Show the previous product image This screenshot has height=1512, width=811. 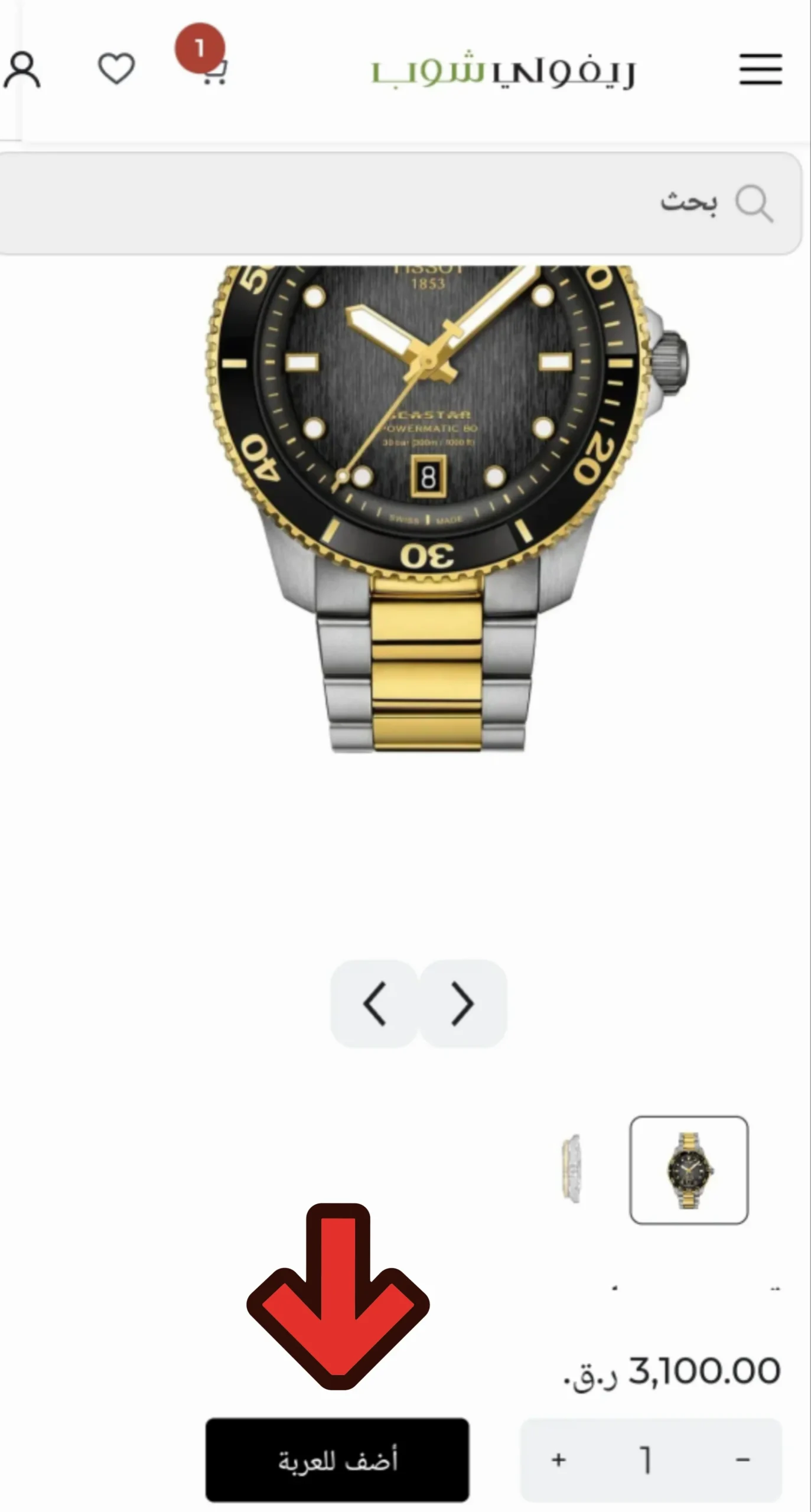click(374, 1003)
